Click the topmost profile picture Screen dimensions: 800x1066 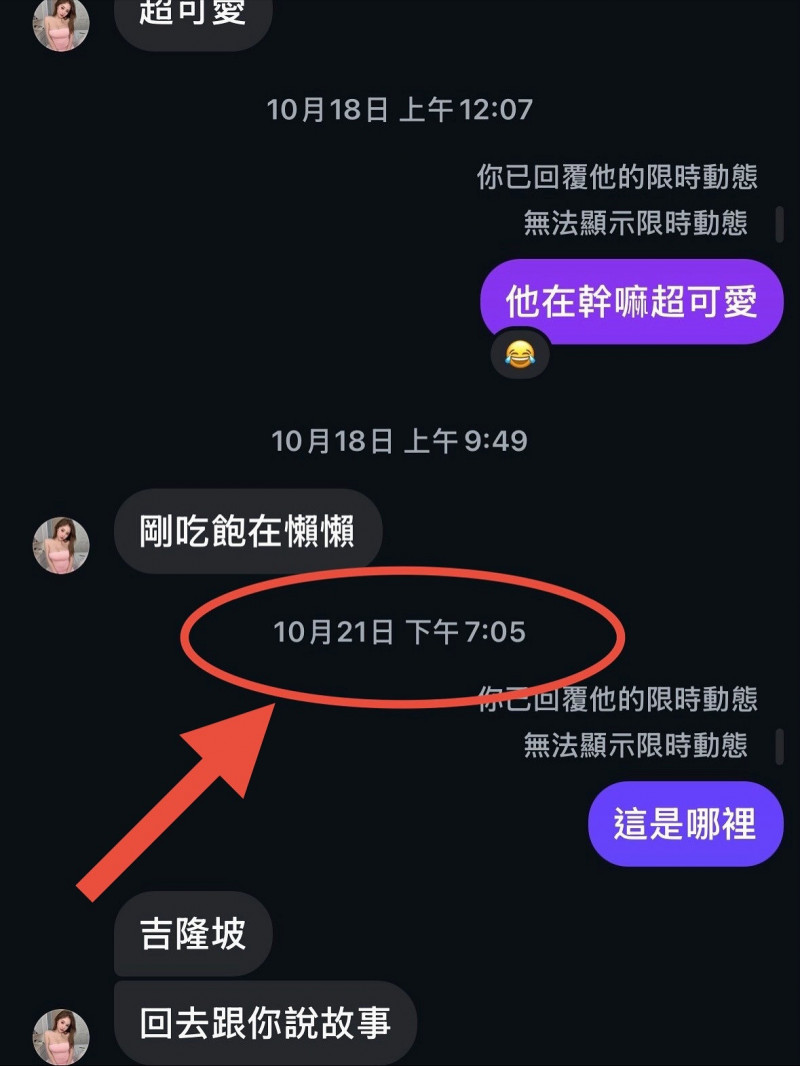60,22
